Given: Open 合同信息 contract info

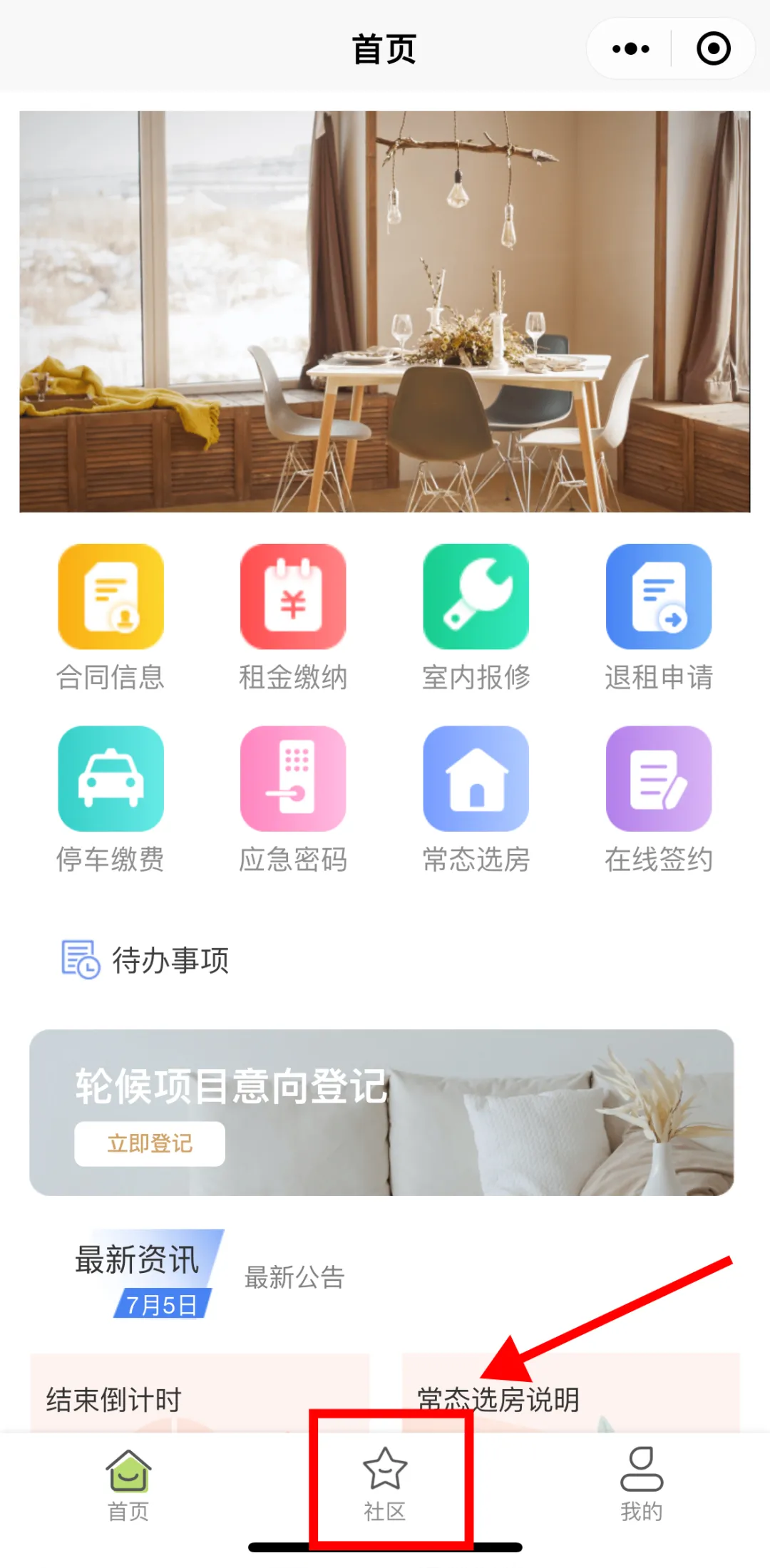Looking at the screenshot, I should [x=111, y=617].
